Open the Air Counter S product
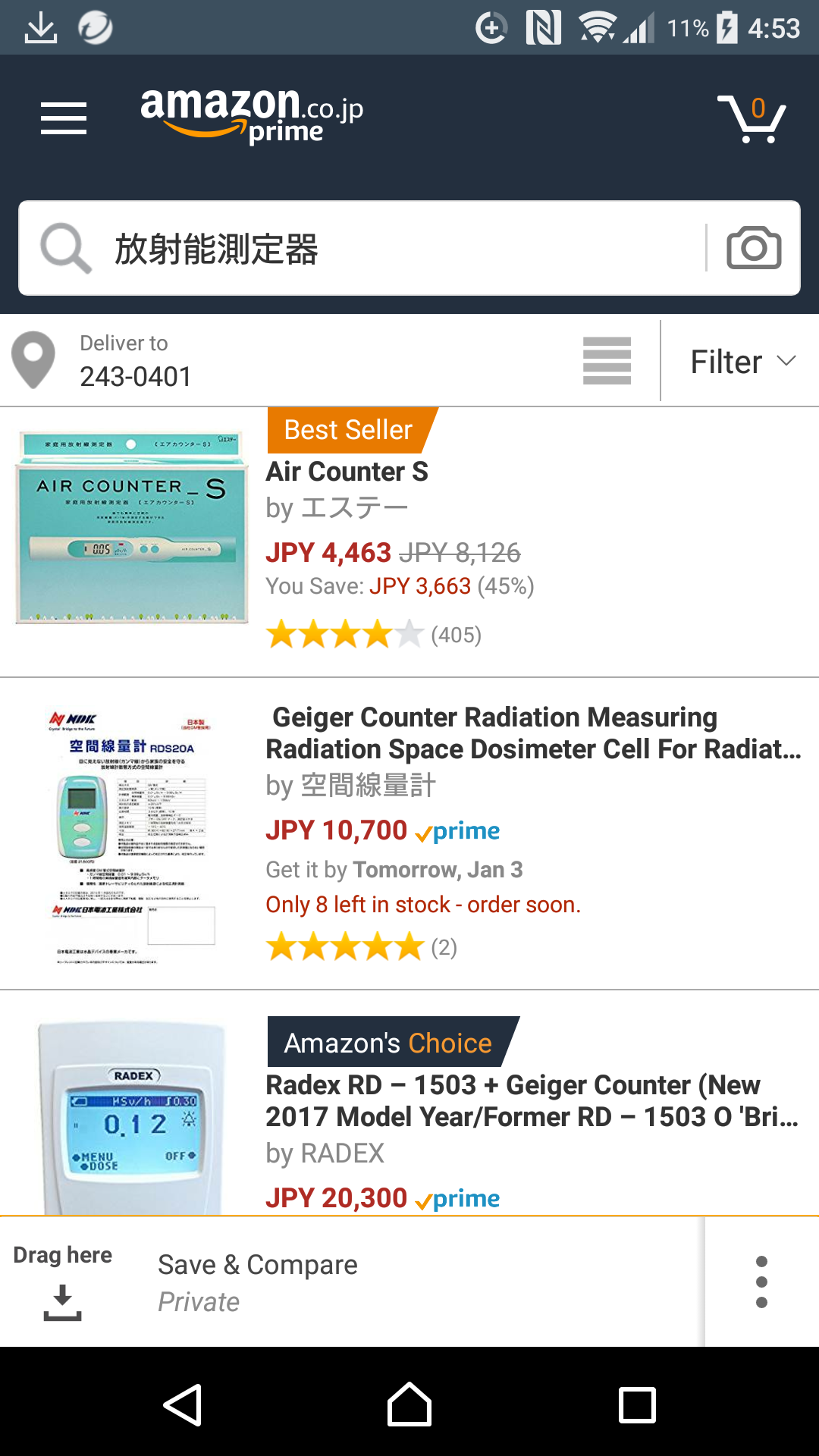This screenshot has height=1456, width=819. click(x=347, y=472)
